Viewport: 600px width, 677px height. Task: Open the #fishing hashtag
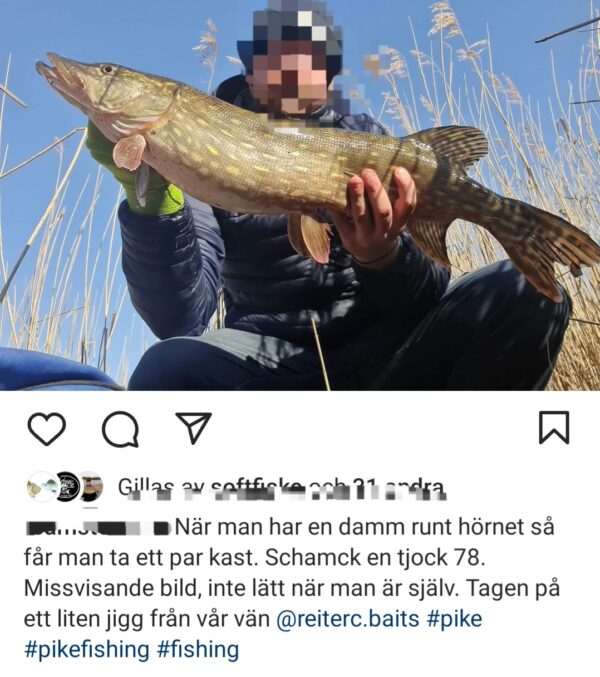click(x=198, y=650)
